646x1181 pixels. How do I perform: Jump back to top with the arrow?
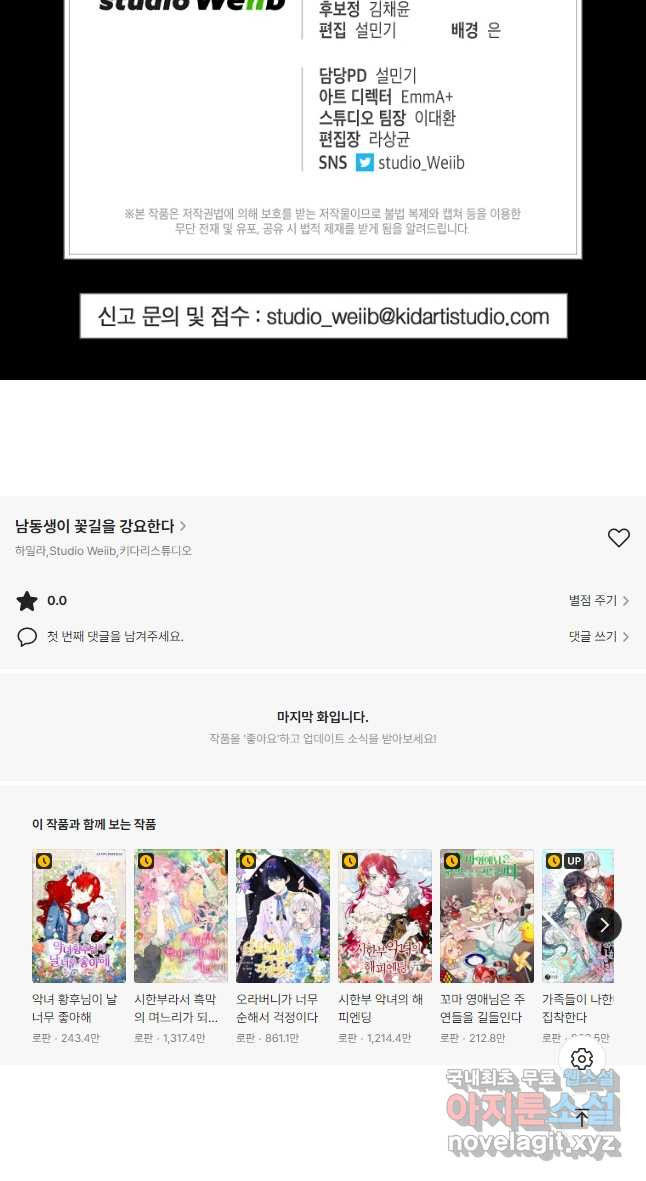582,1118
